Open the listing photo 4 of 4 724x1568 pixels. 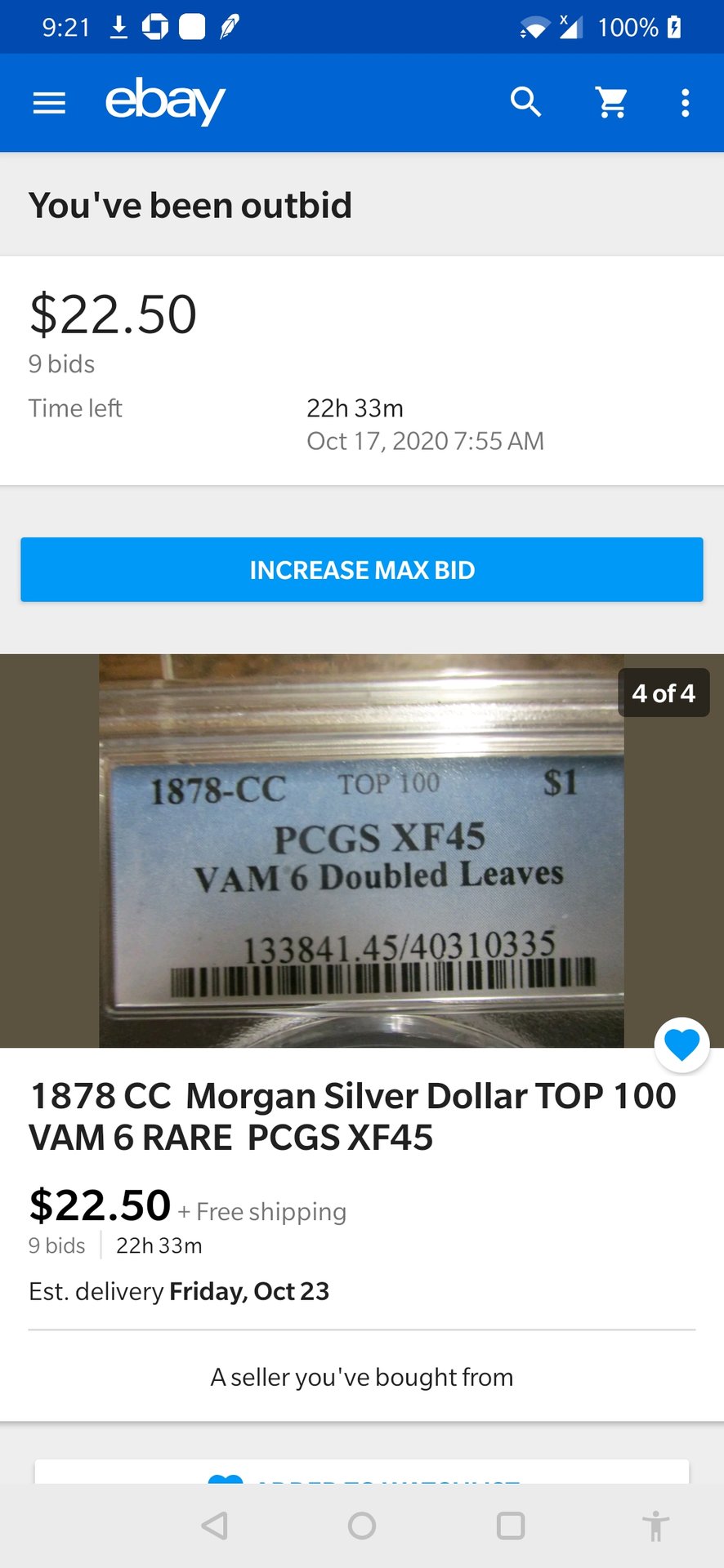(361, 849)
